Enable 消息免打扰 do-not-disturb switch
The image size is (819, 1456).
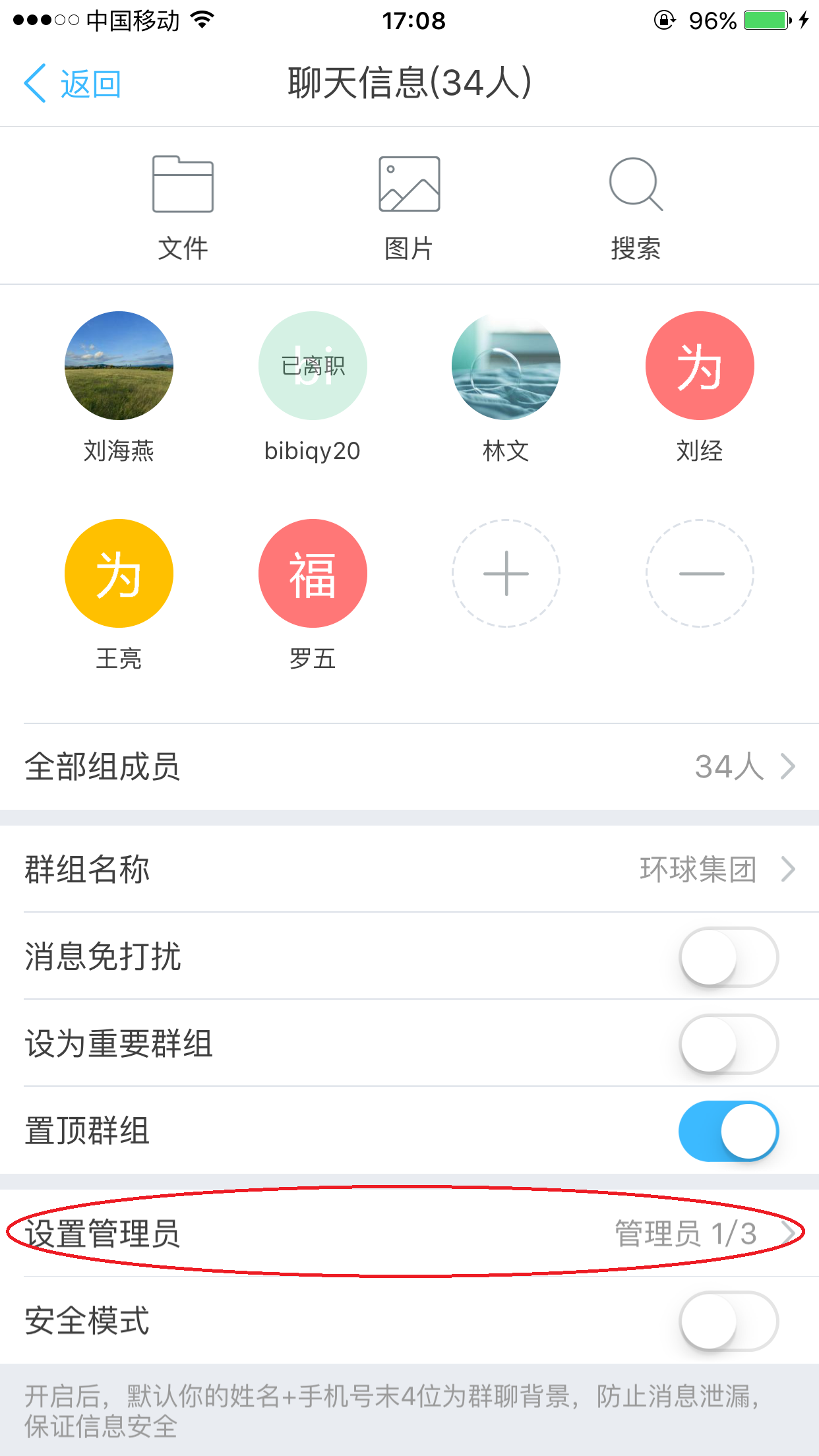pos(729,957)
